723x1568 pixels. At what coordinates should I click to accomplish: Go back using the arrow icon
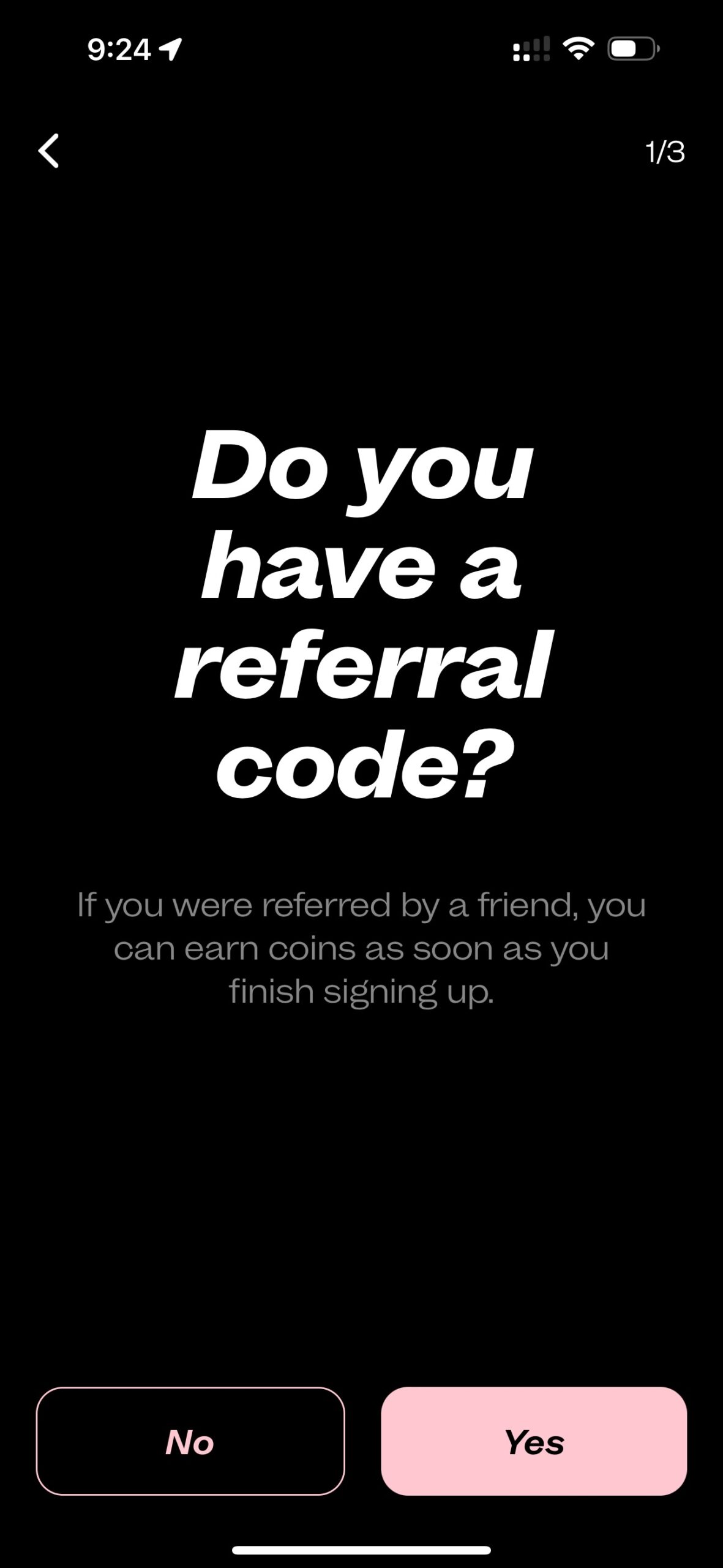(x=49, y=151)
